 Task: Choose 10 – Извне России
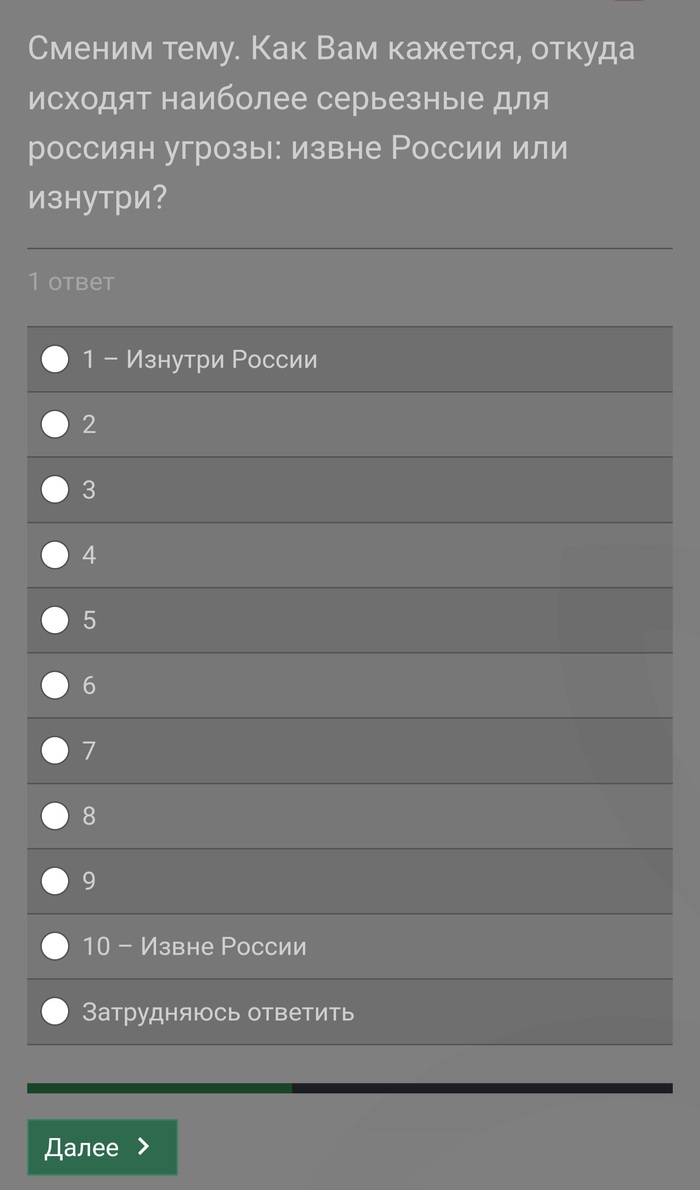pos(55,946)
